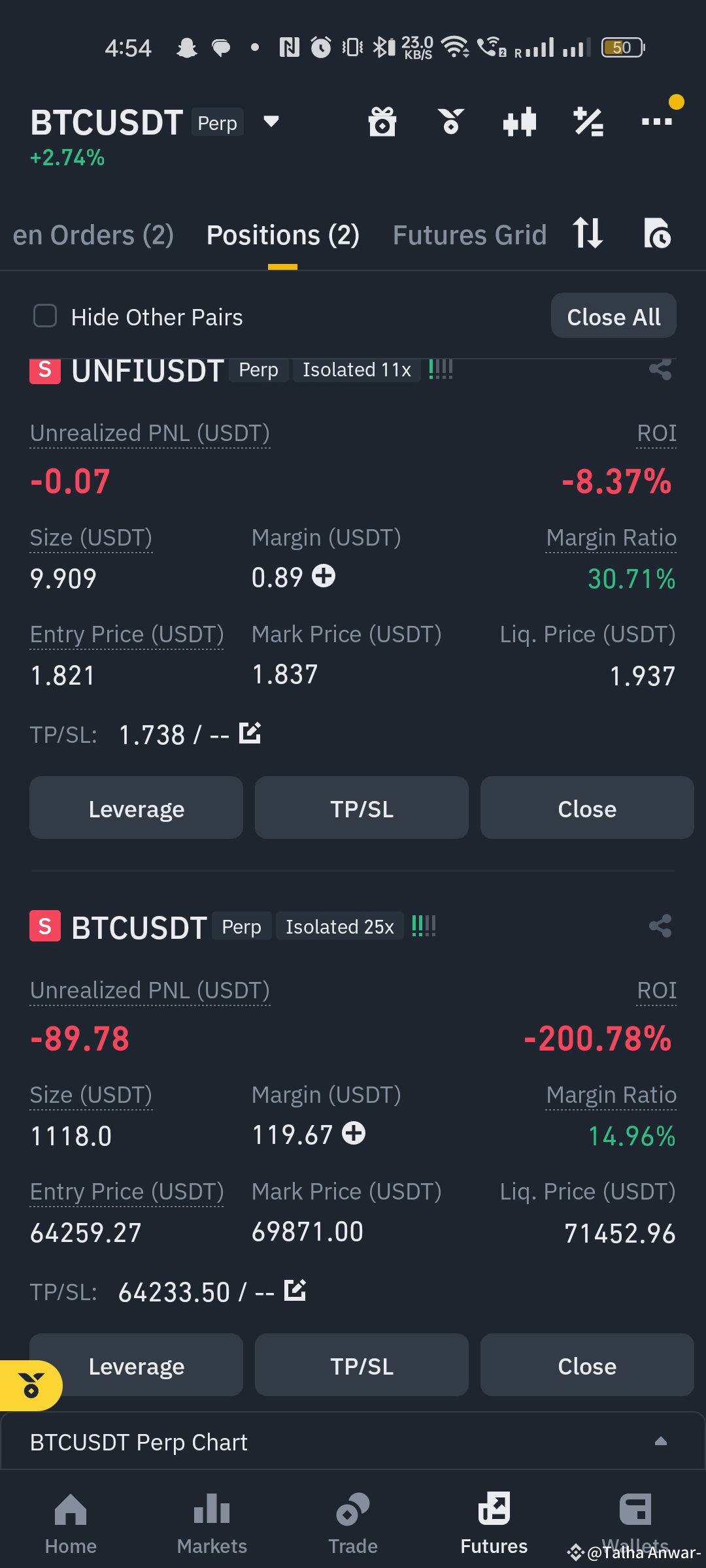Image resolution: width=706 pixels, height=1568 pixels.
Task: Open the BTCUSDT pair selector dropdown
Action: click(x=271, y=122)
